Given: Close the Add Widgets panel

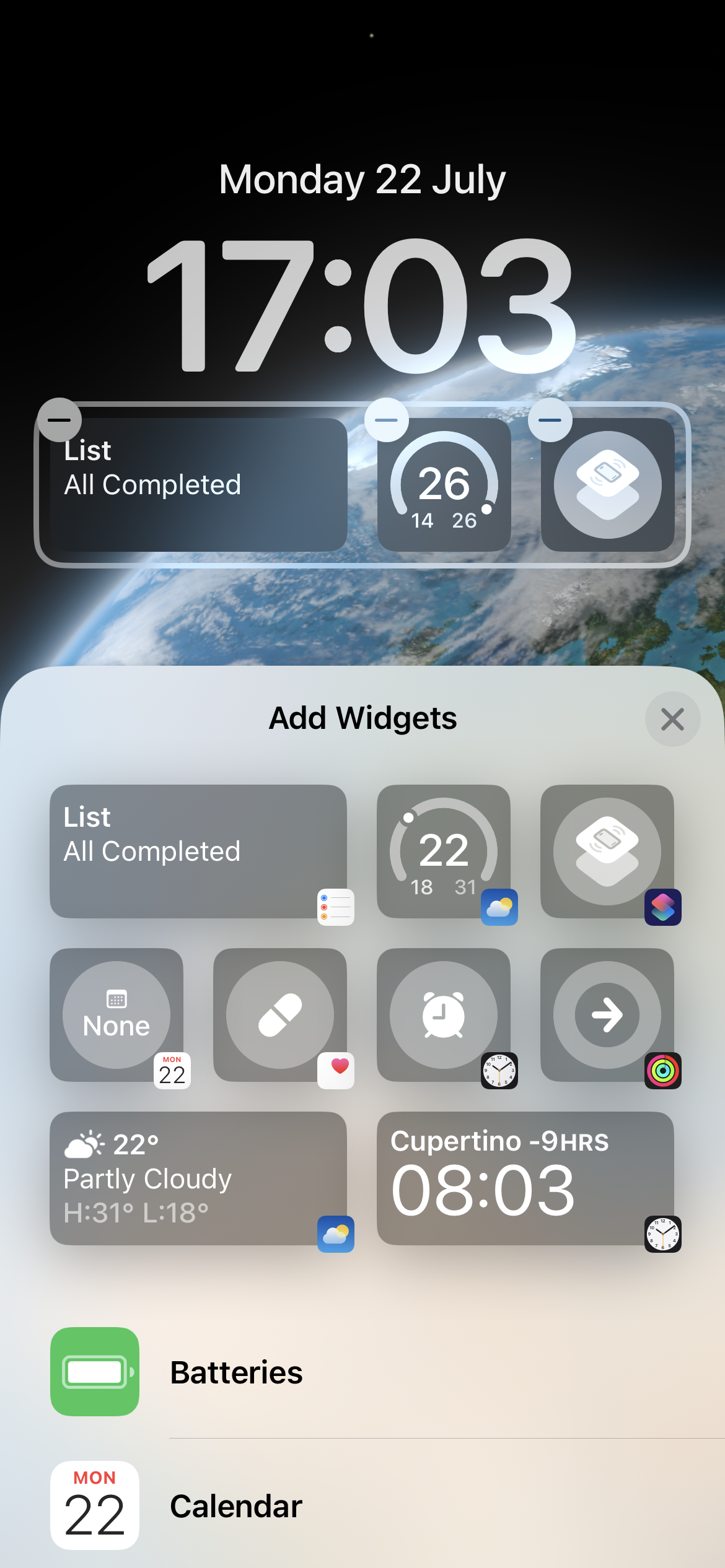Looking at the screenshot, I should point(672,719).
